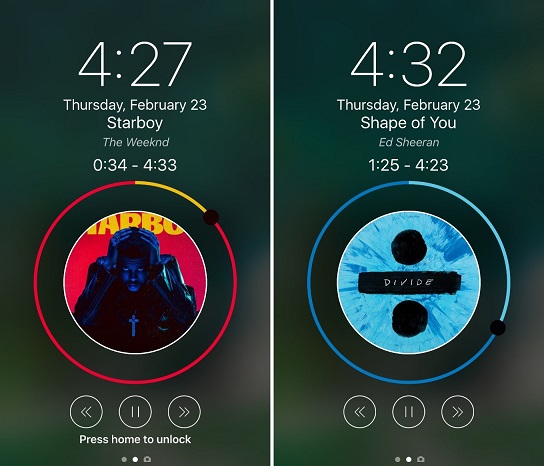Open the Starboy album artwork

click(135, 282)
